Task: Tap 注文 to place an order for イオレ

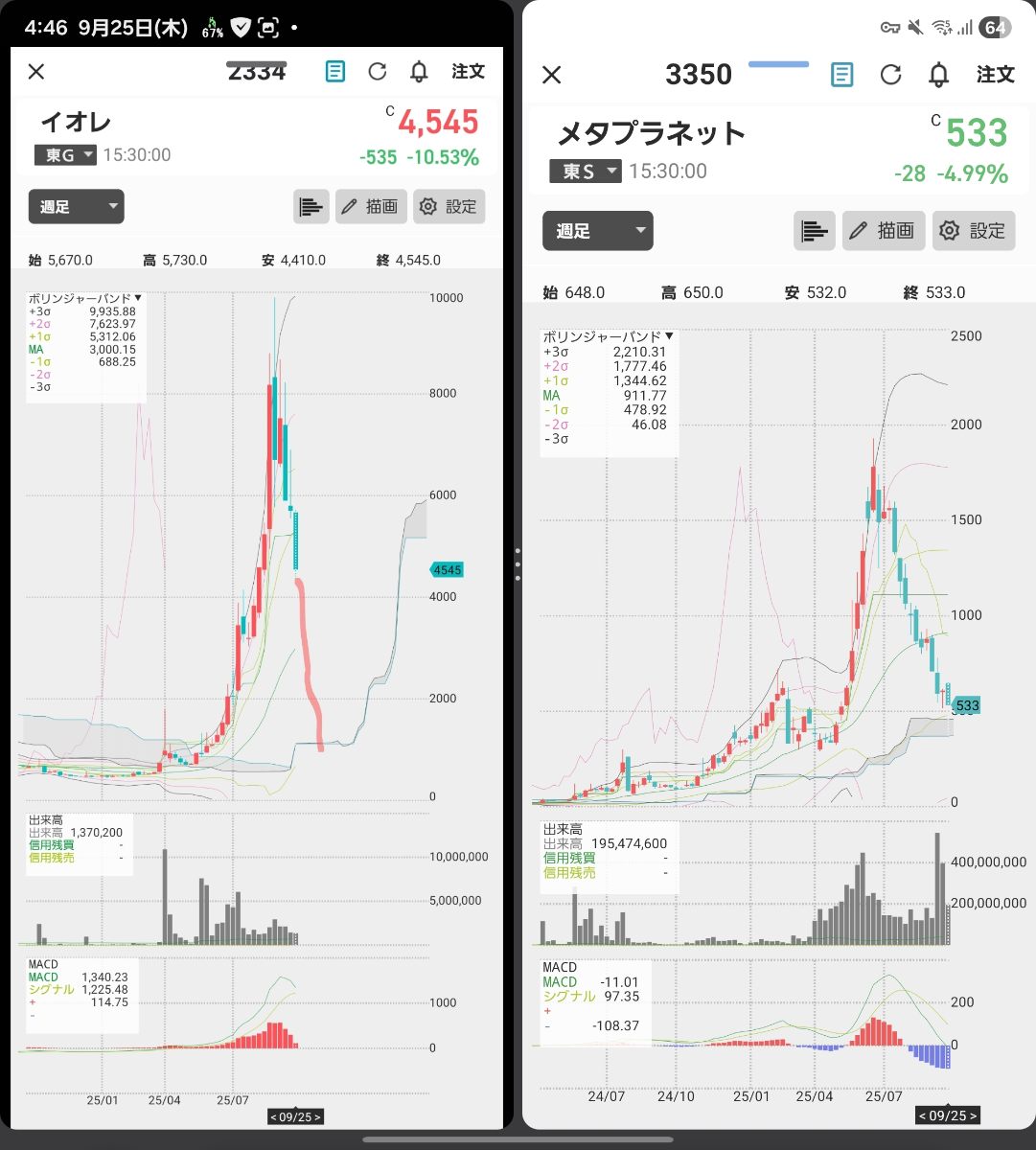Action: pos(468,71)
